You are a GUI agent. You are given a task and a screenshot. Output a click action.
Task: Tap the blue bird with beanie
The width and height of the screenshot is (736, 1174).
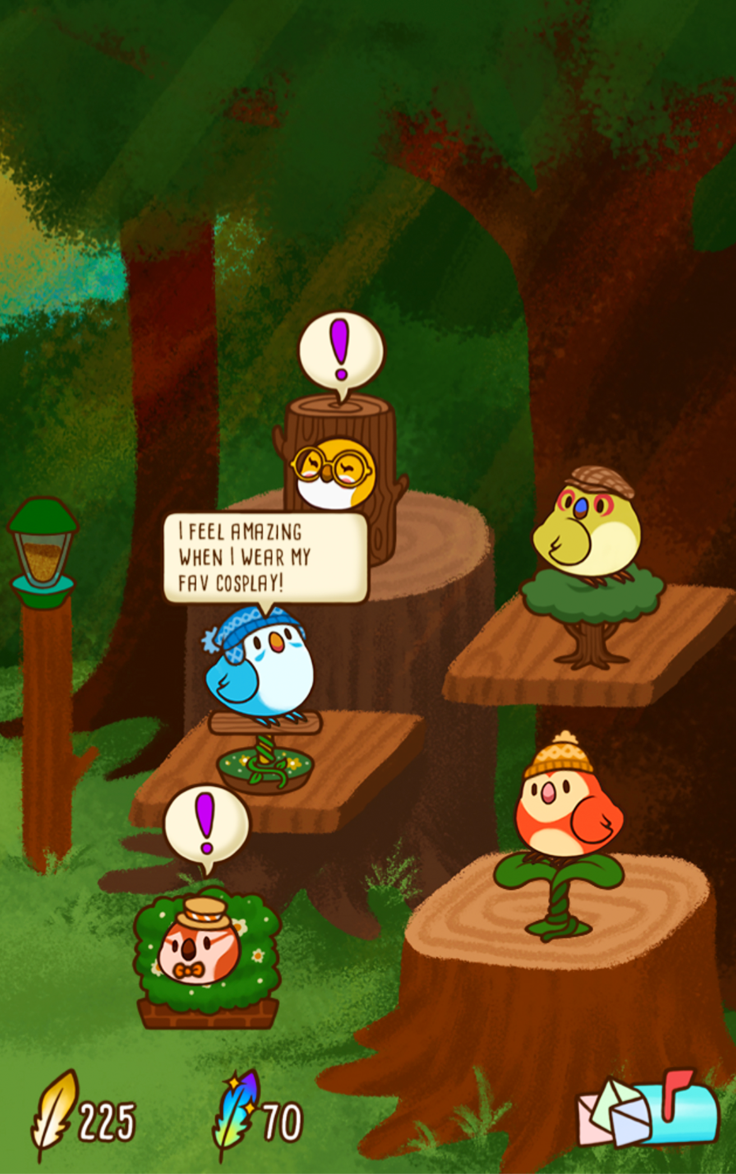[x=258, y=665]
